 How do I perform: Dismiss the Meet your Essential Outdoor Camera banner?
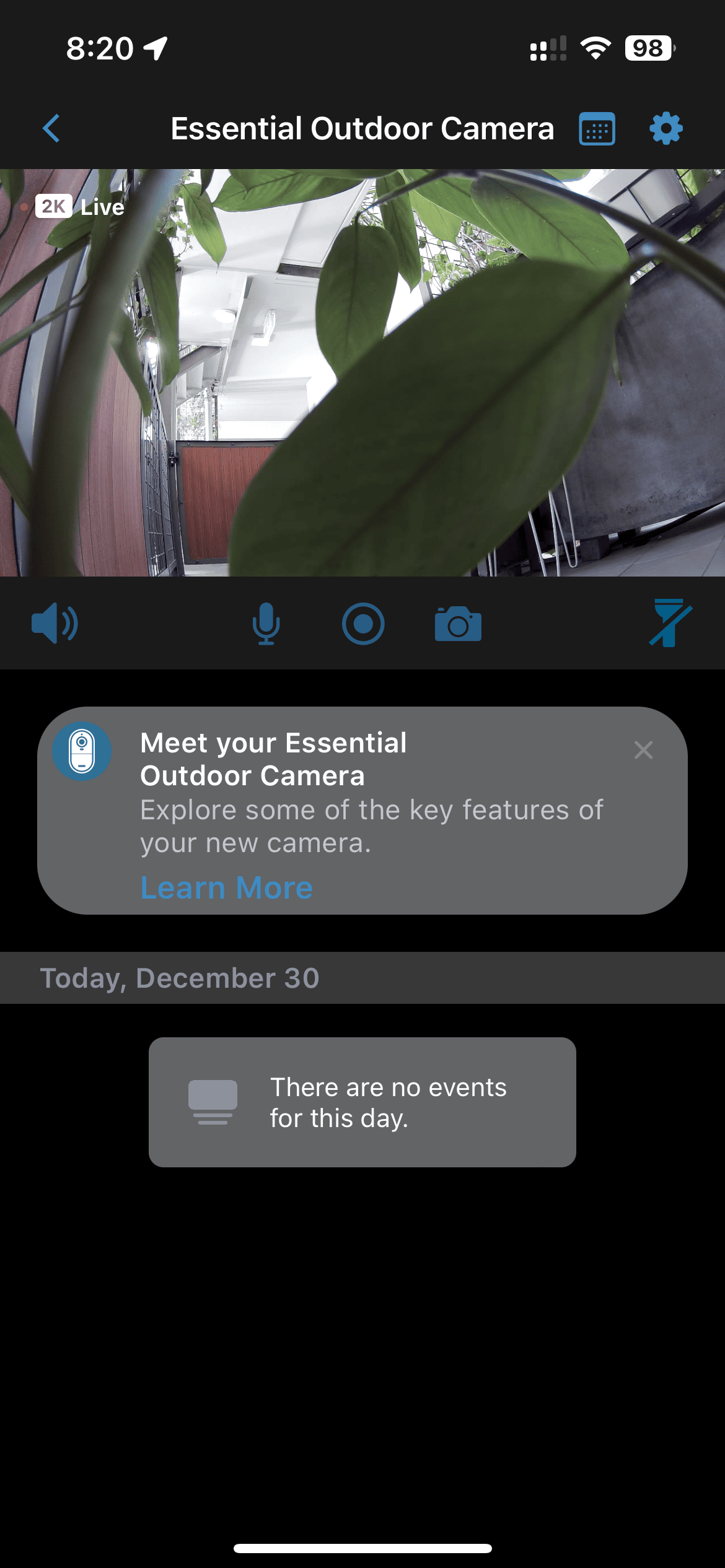[644, 750]
